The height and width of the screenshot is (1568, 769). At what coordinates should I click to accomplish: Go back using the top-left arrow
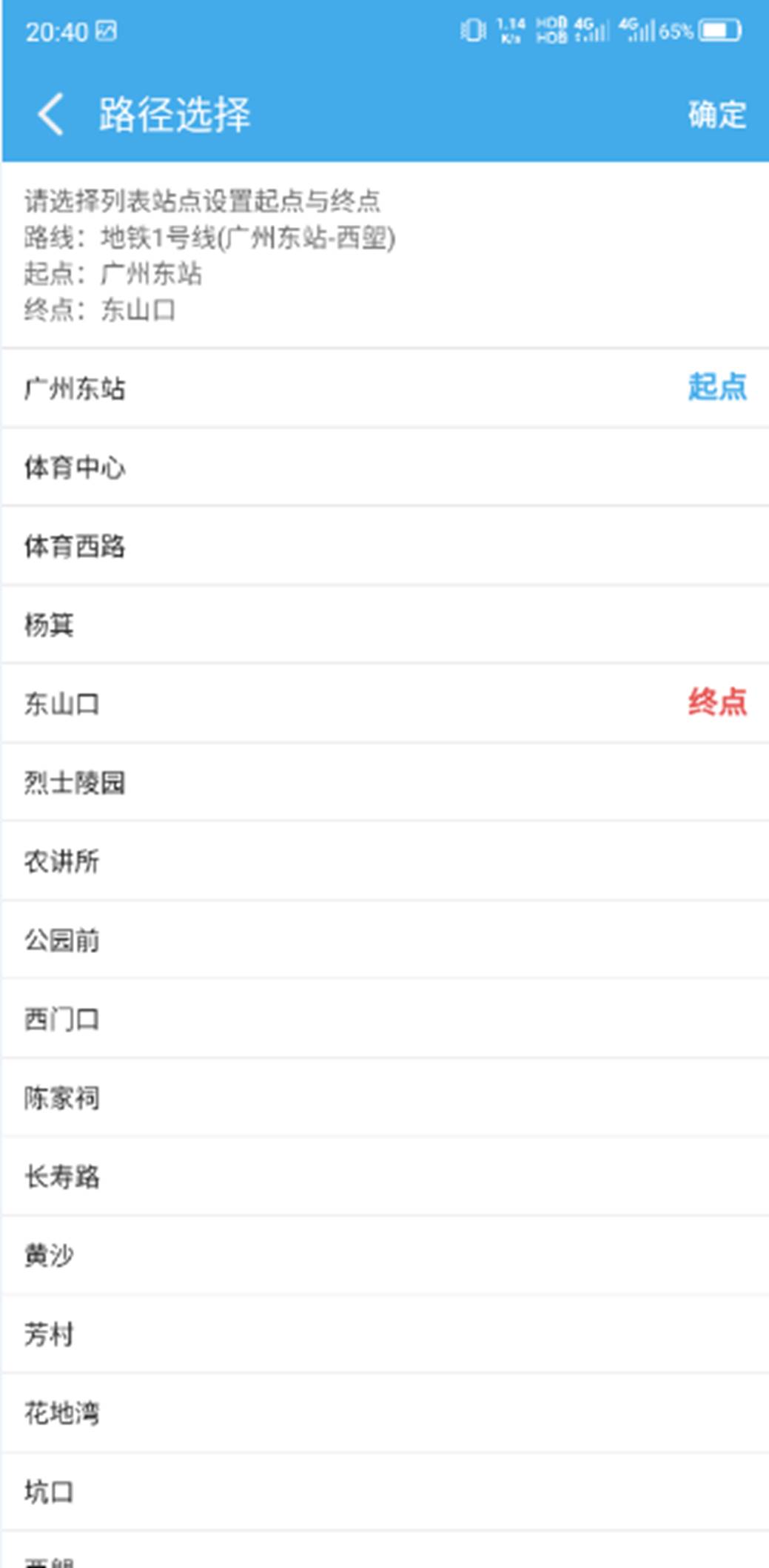(50, 115)
